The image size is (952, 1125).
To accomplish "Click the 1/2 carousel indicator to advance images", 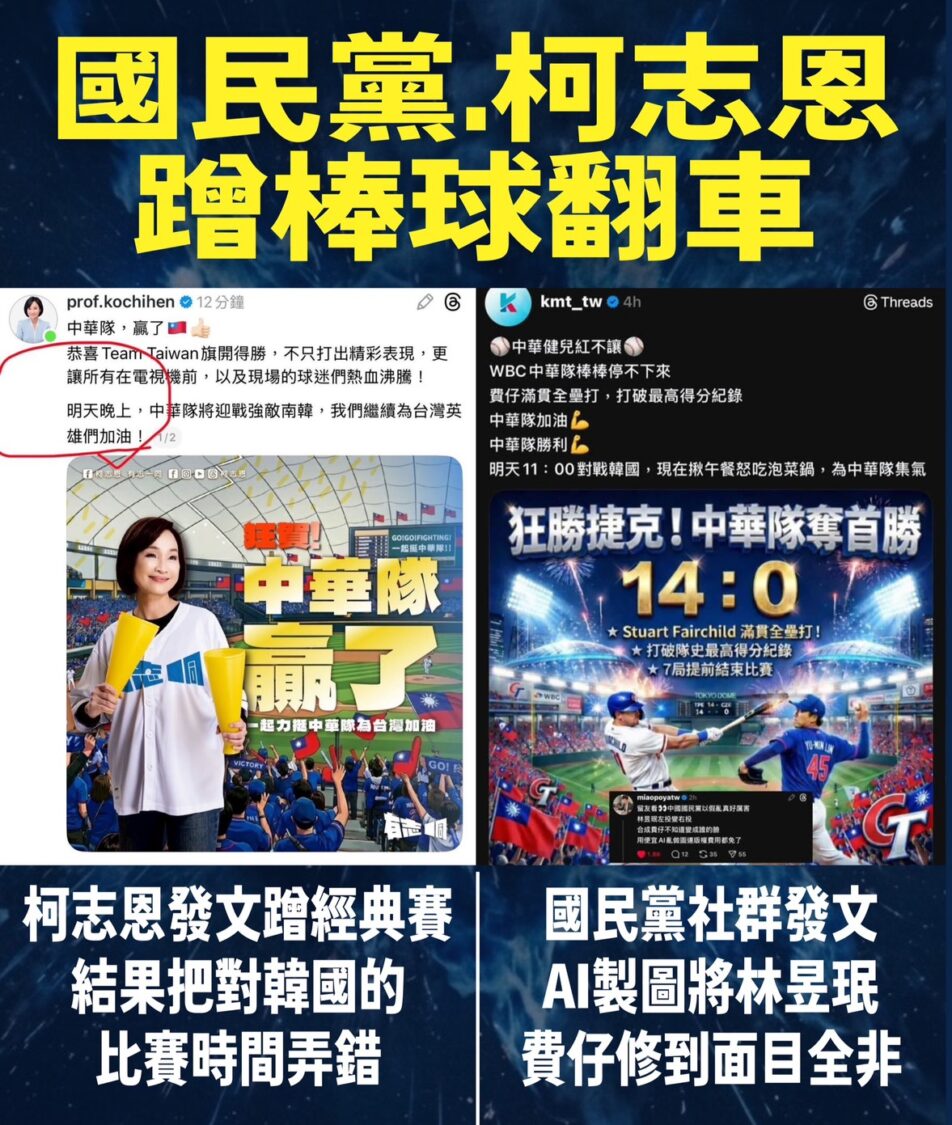I will [x=167, y=437].
